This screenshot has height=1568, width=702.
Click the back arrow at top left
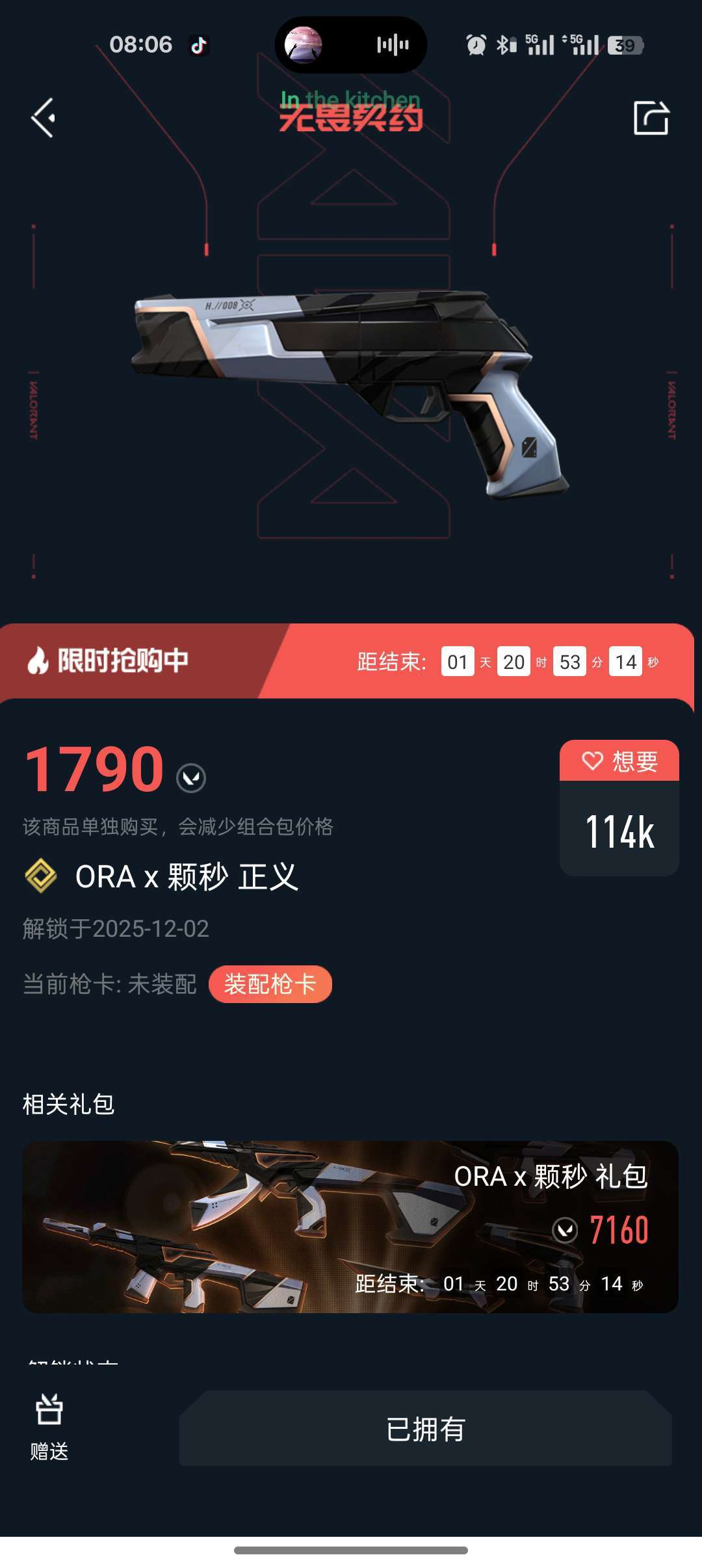pyautogui.click(x=44, y=119)
